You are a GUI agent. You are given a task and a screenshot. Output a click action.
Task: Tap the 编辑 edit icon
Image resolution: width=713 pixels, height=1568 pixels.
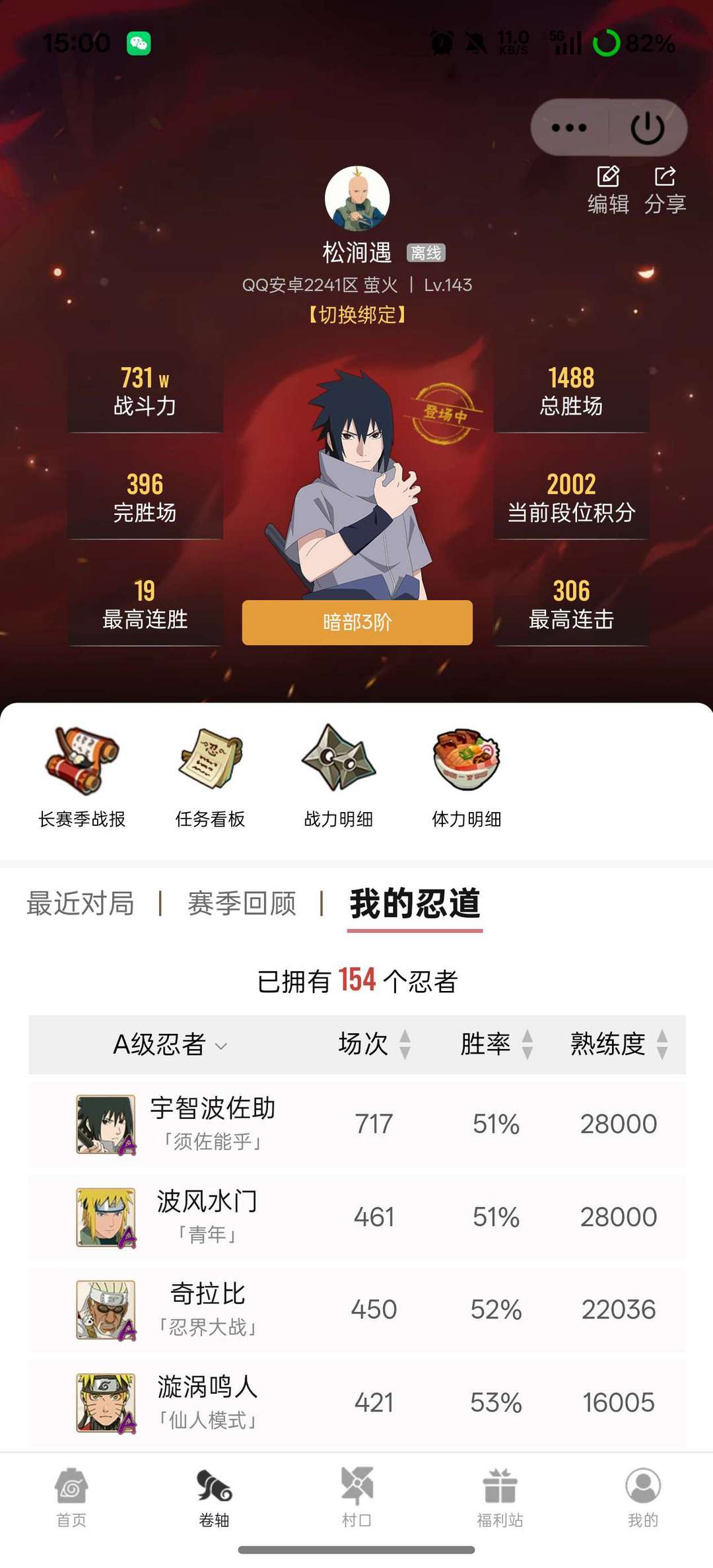coord(608,189)
